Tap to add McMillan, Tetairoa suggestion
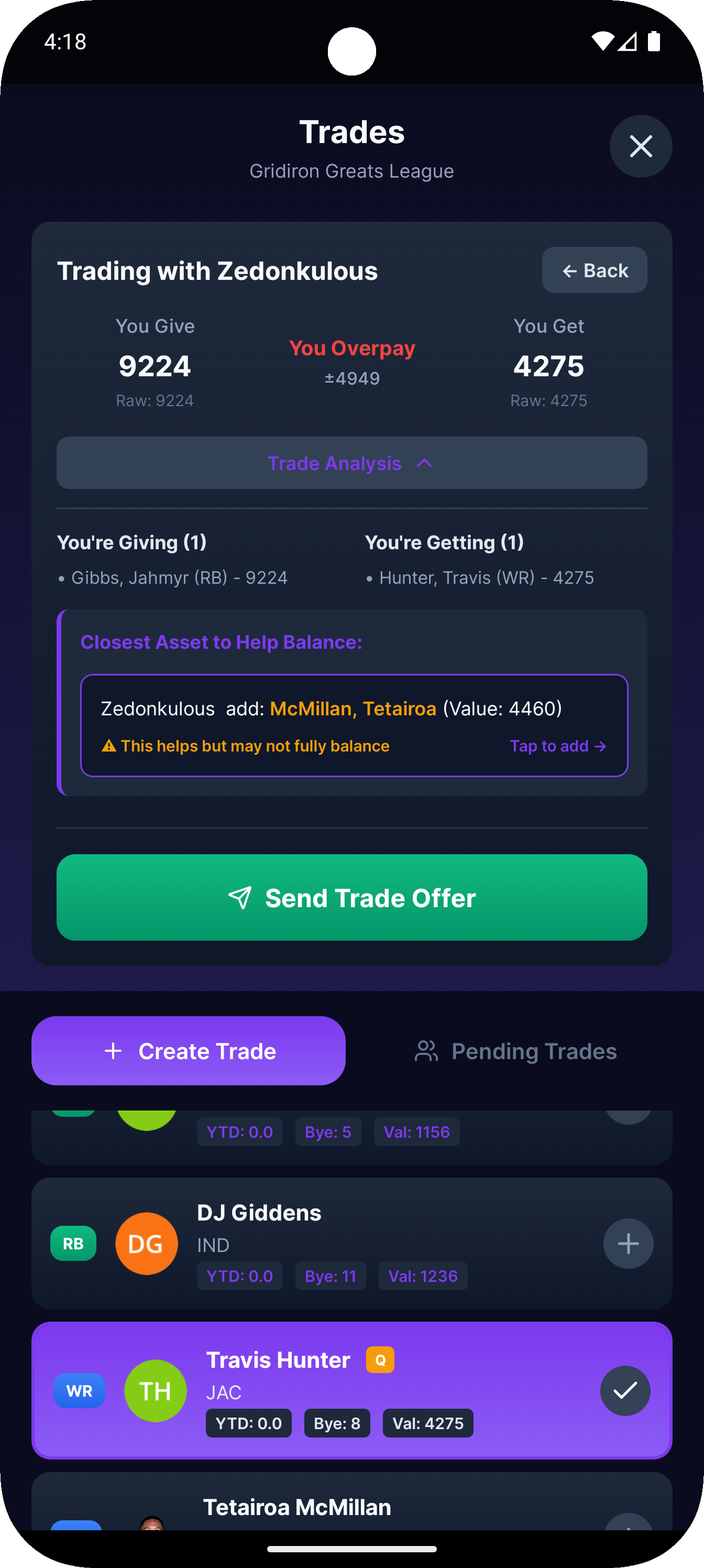 point(557,746)
